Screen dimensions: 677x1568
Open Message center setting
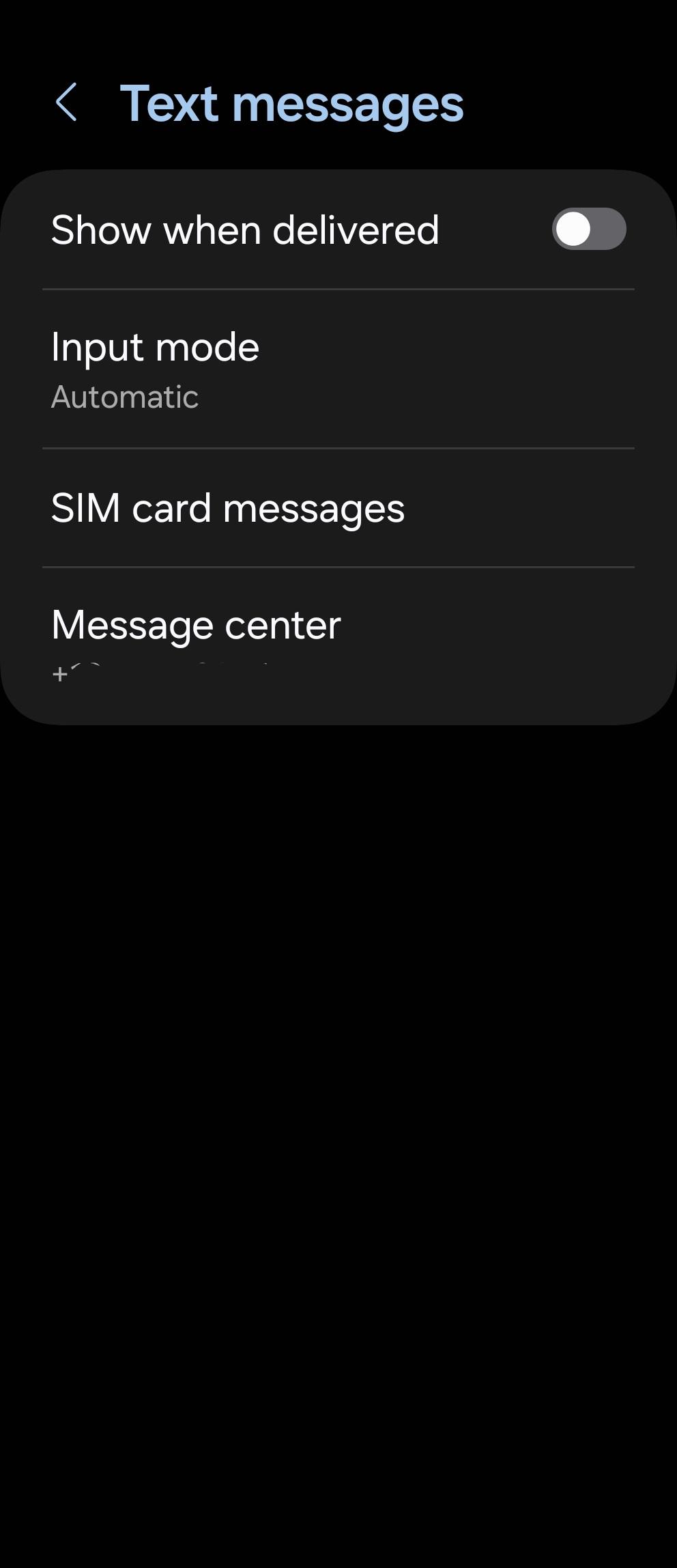338,635
